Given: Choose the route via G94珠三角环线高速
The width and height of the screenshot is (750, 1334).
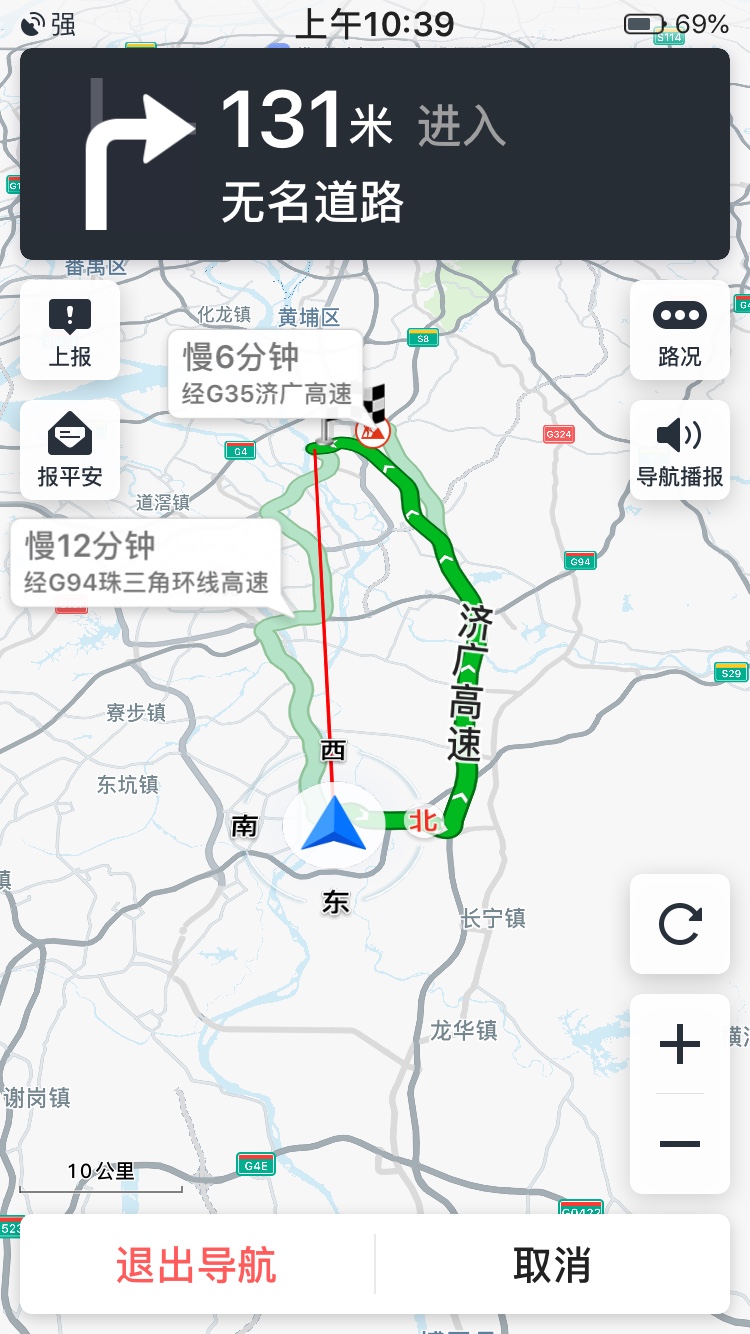Looking at the screenshot, I should tap(146, 563).
